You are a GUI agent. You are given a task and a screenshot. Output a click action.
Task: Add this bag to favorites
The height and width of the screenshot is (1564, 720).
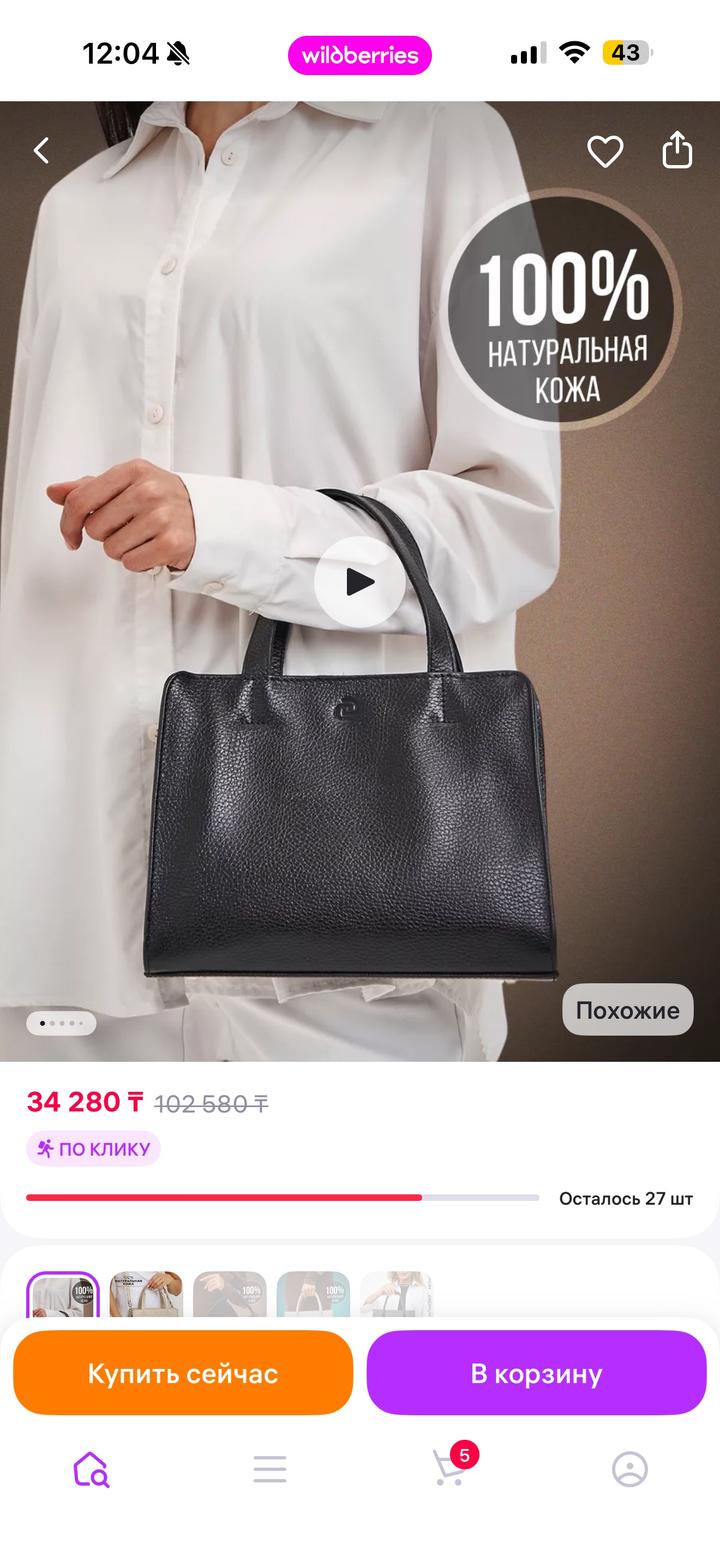click(605, 151)
